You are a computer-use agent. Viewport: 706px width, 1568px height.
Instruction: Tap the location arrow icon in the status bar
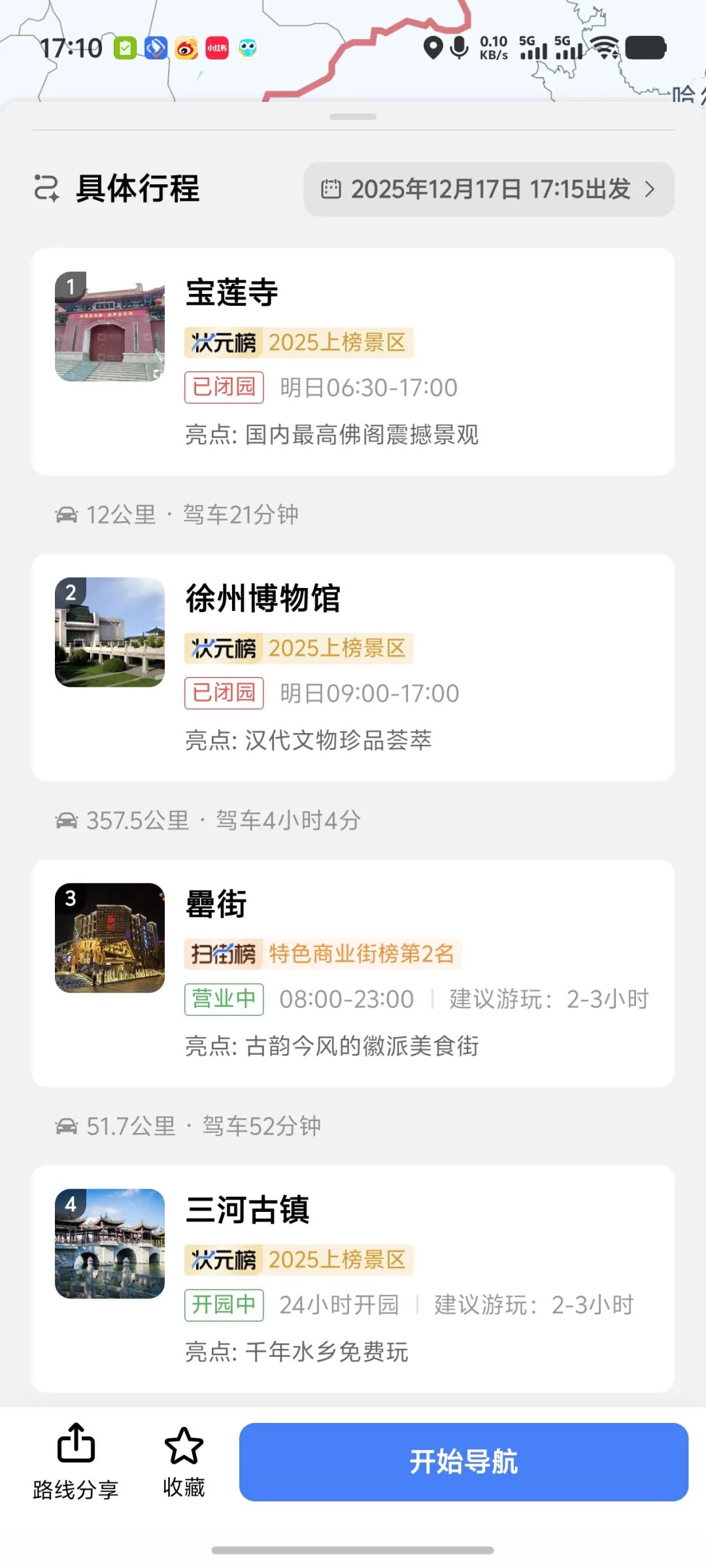click(x=432, y=48)
